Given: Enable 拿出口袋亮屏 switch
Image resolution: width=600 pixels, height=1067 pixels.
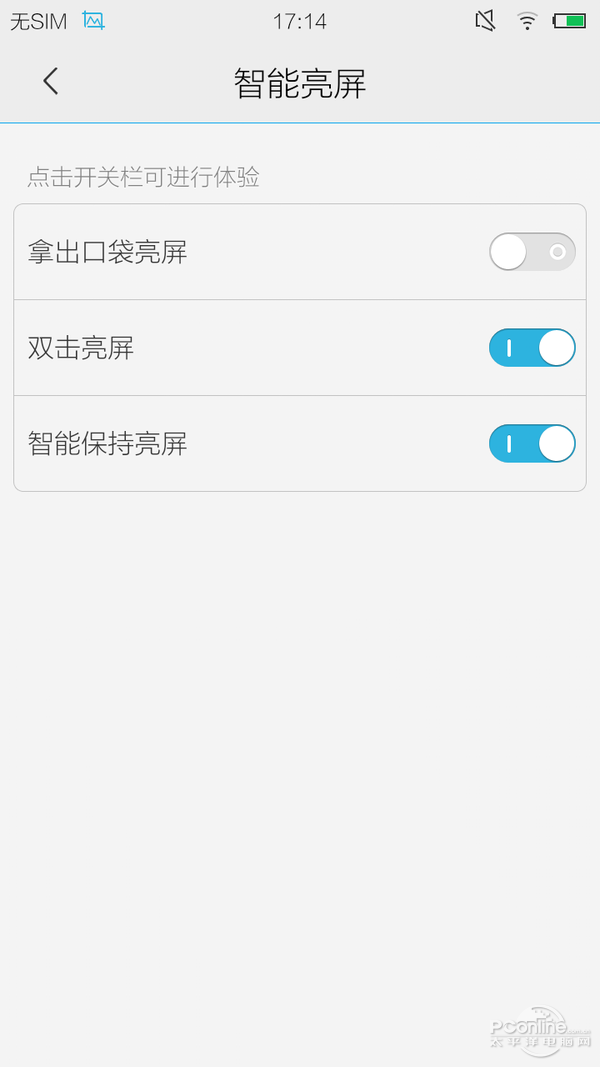Looking at the screenshot, I should pyautogui.click(x=532, y=252).
